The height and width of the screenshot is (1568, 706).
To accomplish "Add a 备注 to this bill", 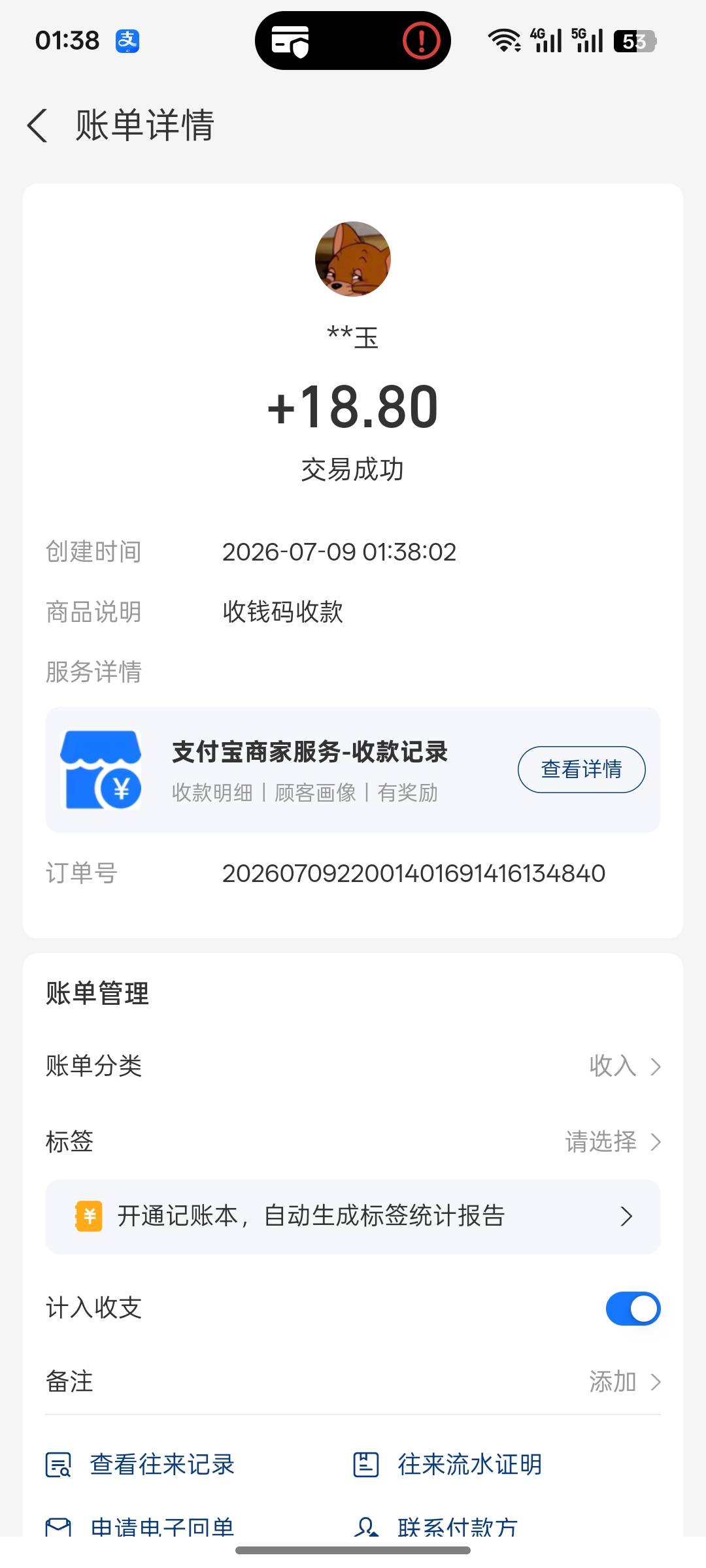I will click(x=353, y=1381).
